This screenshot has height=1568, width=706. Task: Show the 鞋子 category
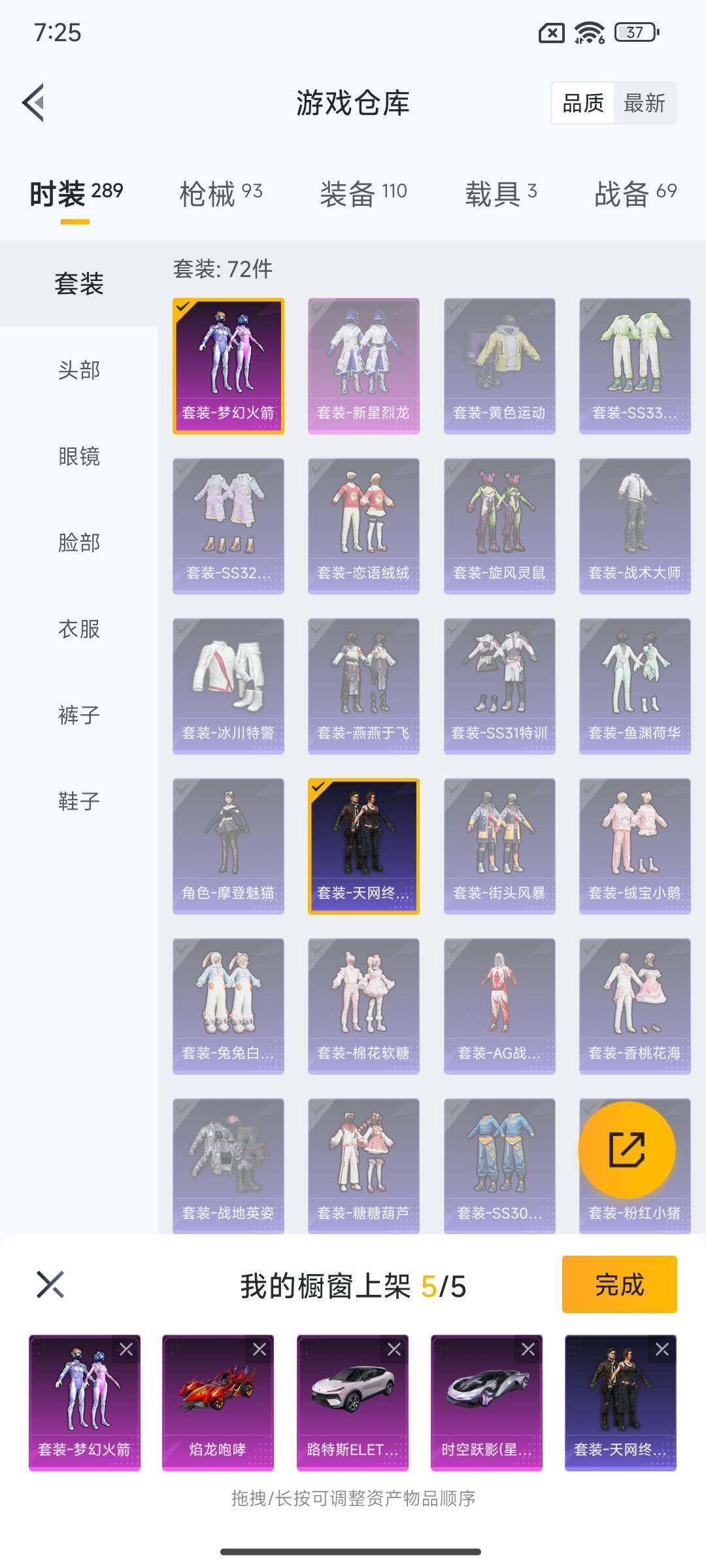pyautogui.click(x=79, y=801)
